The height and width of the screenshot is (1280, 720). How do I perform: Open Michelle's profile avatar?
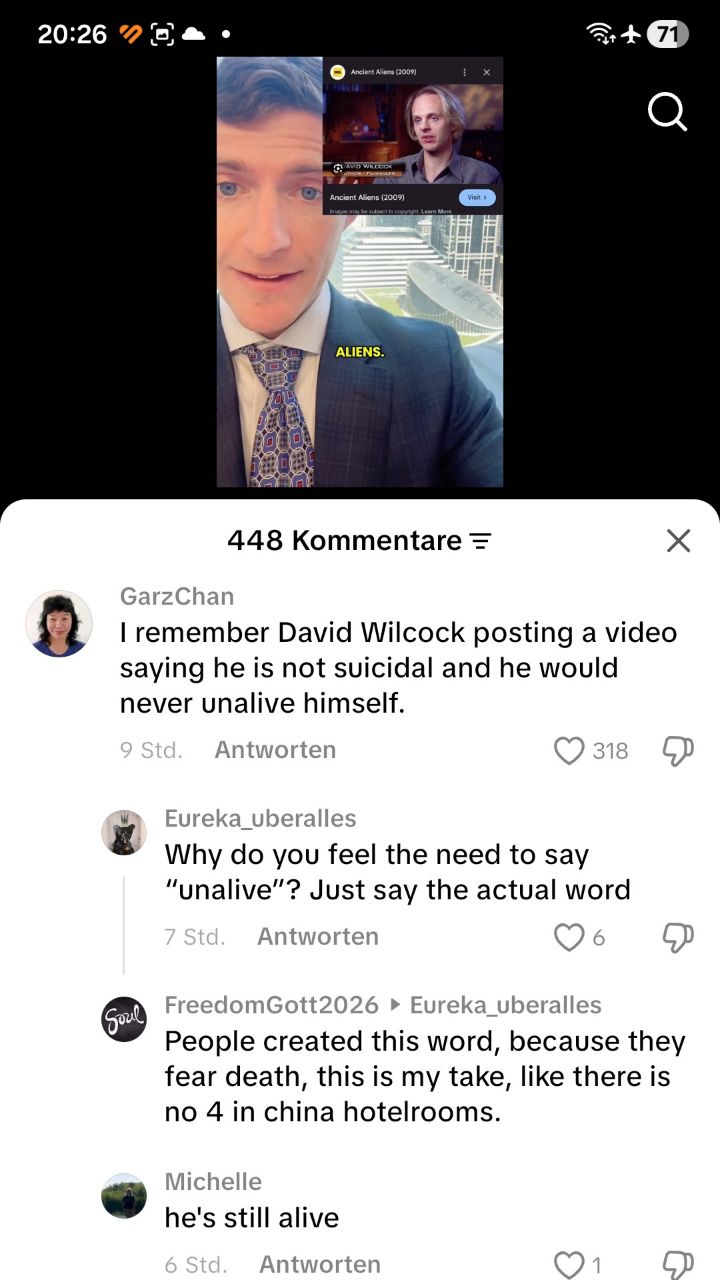(124, 1195)
